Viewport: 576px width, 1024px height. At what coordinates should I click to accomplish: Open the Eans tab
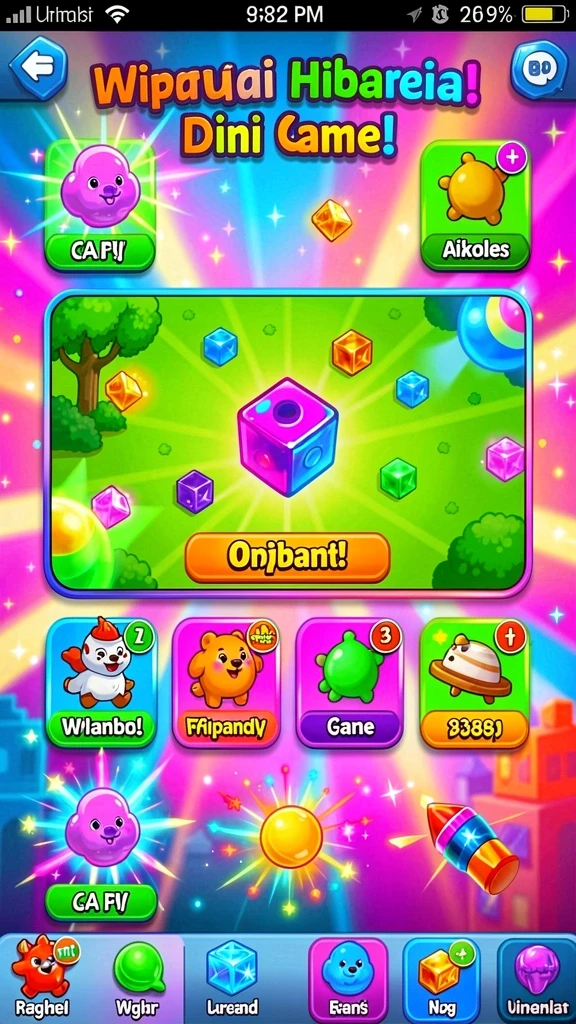348,980
